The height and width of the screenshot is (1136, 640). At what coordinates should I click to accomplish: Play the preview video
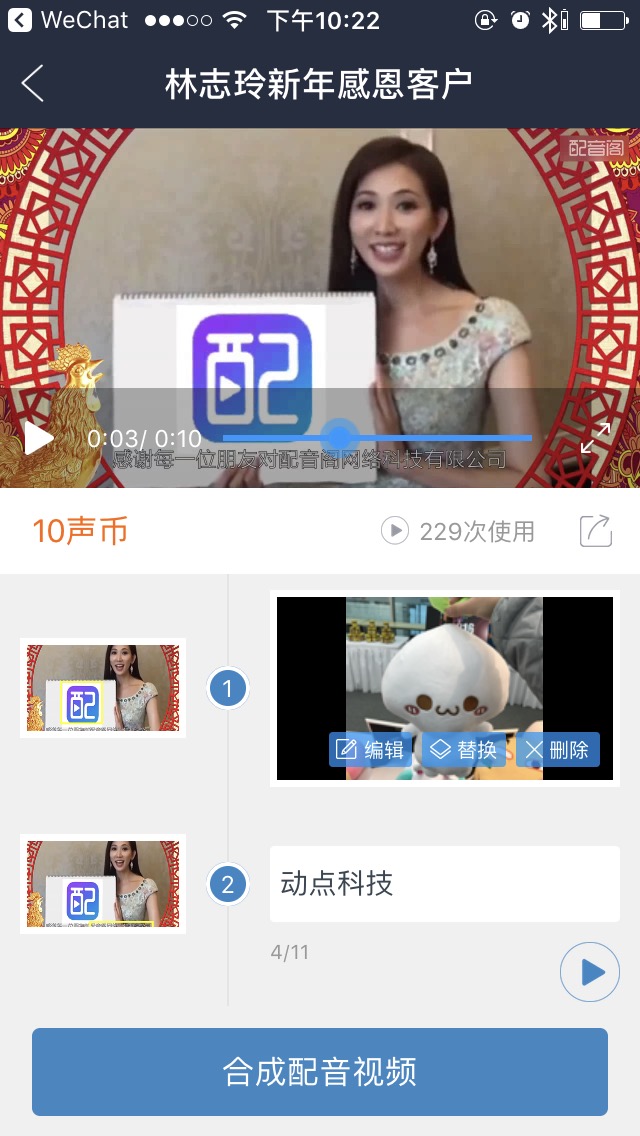click(38, 438)
